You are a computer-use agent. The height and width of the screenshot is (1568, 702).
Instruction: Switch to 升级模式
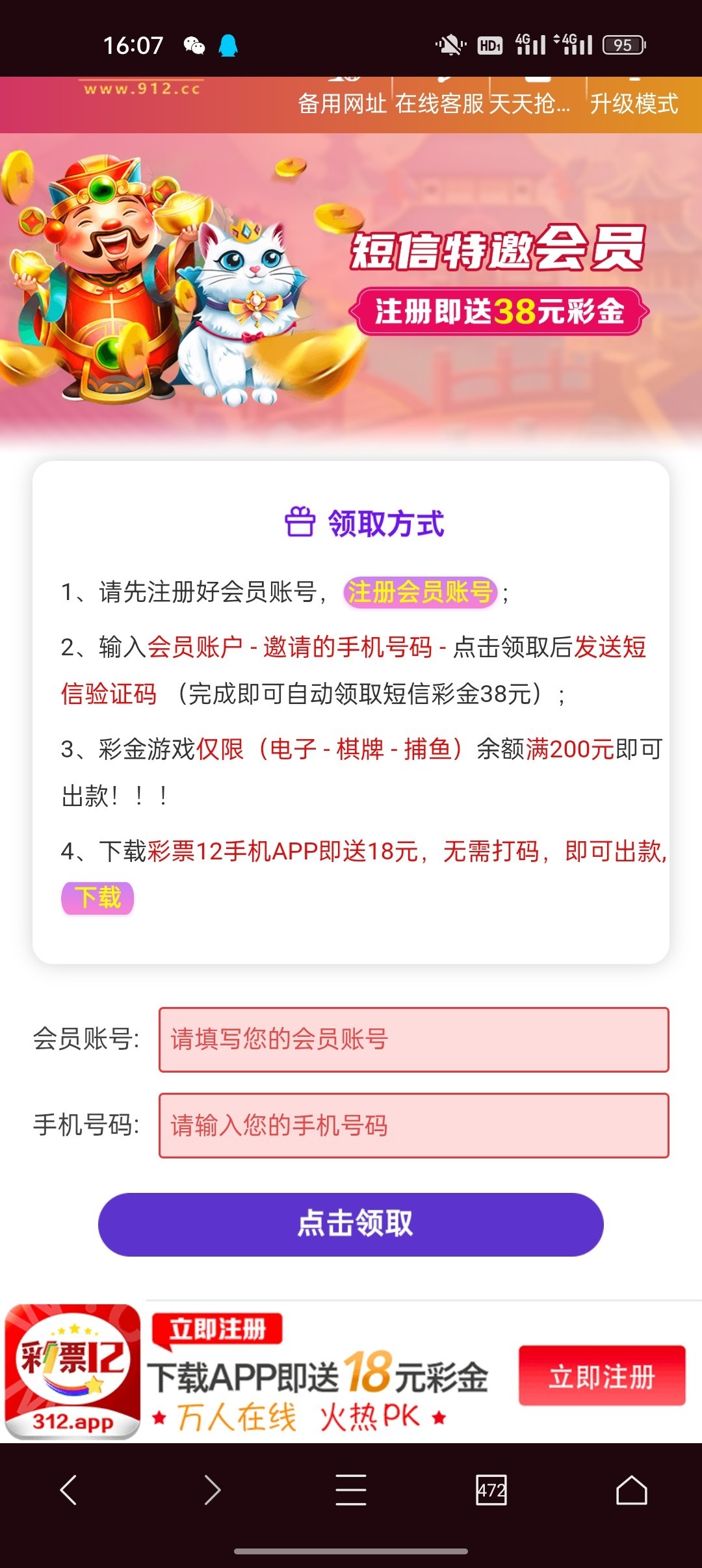634,103
